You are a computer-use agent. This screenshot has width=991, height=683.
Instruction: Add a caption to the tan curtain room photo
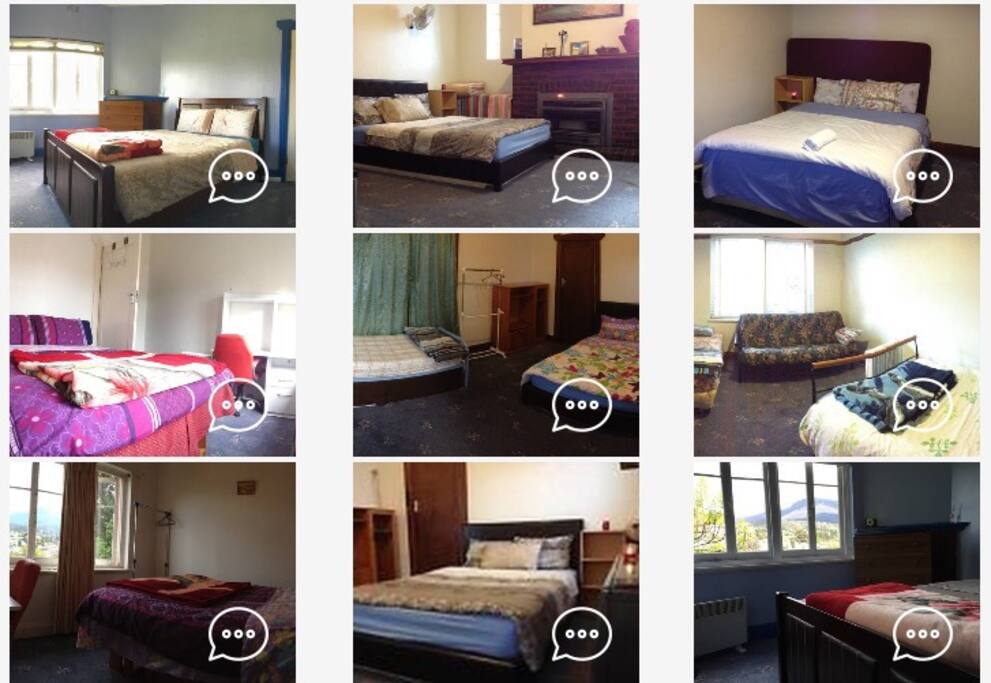pyautogui.click(x=238, y=634)
